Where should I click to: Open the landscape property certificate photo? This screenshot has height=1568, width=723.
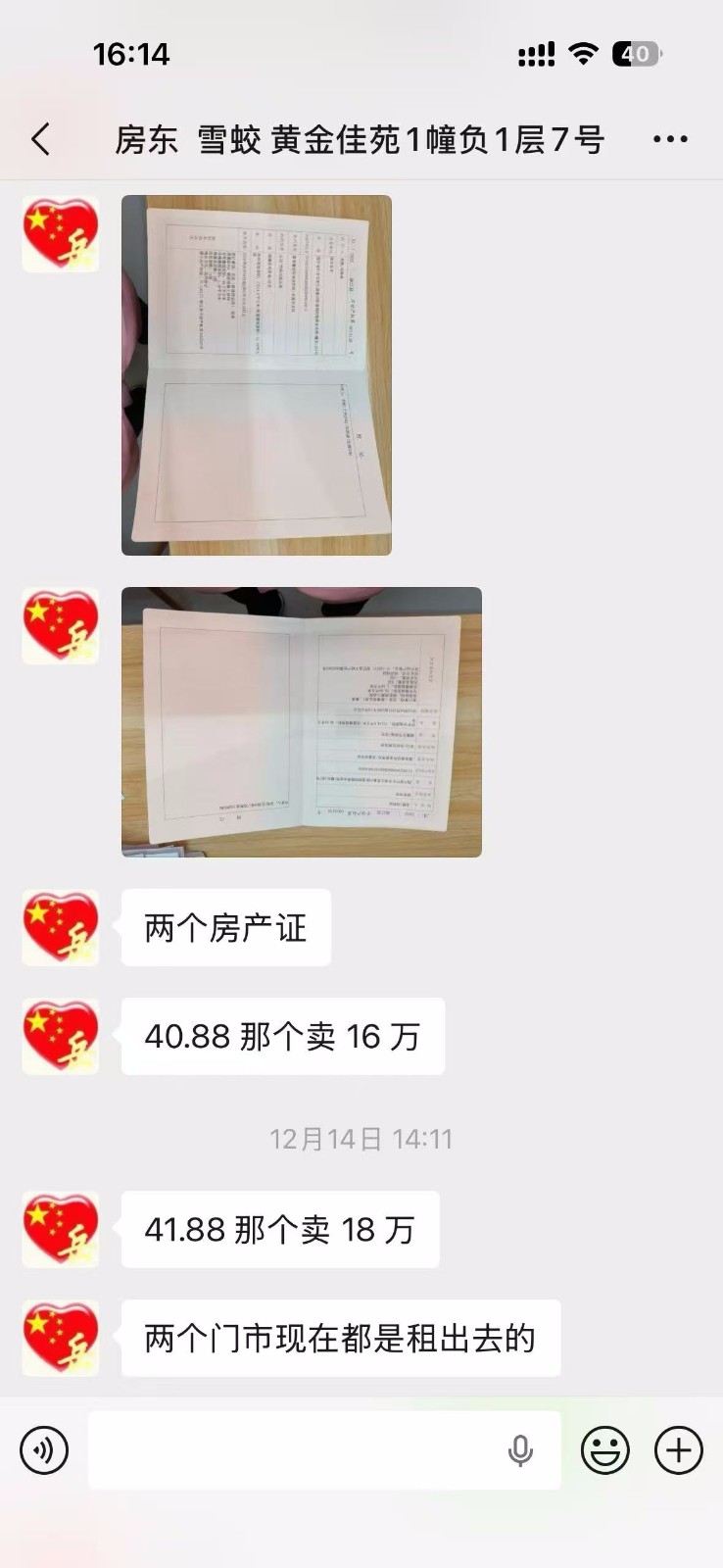[301, 722]
